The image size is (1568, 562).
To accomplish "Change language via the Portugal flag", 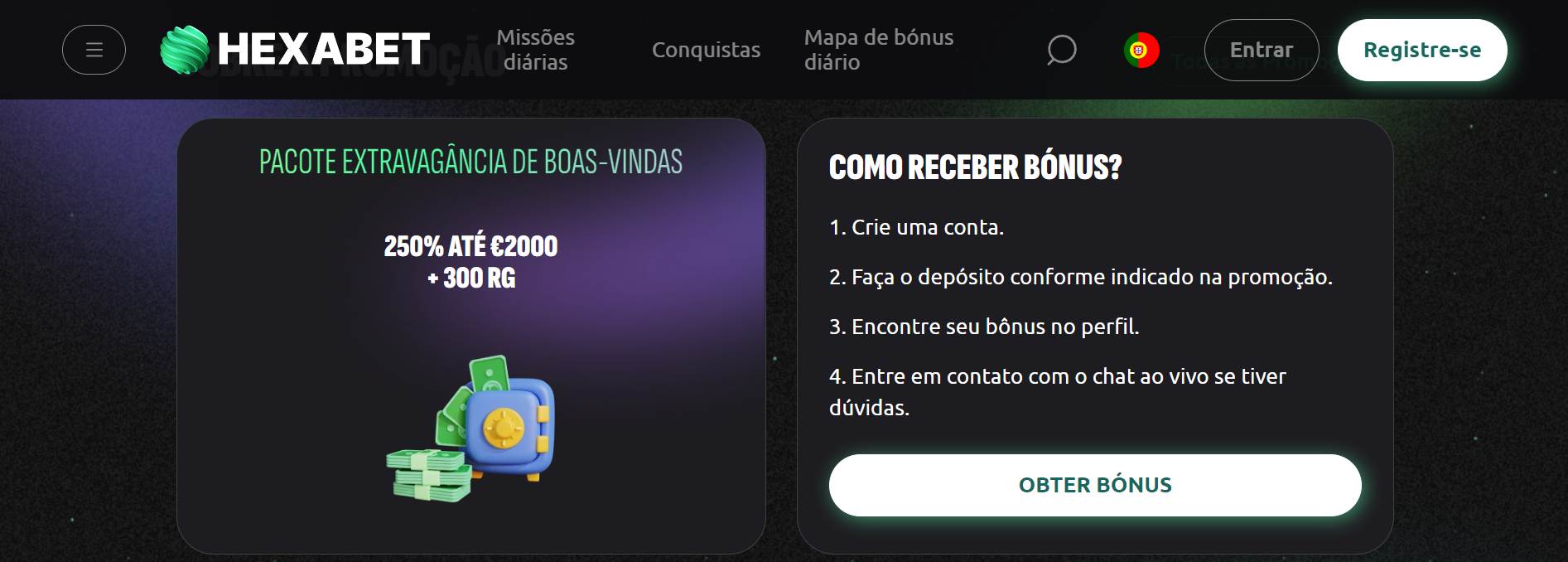I will (x=1141, y=50).
